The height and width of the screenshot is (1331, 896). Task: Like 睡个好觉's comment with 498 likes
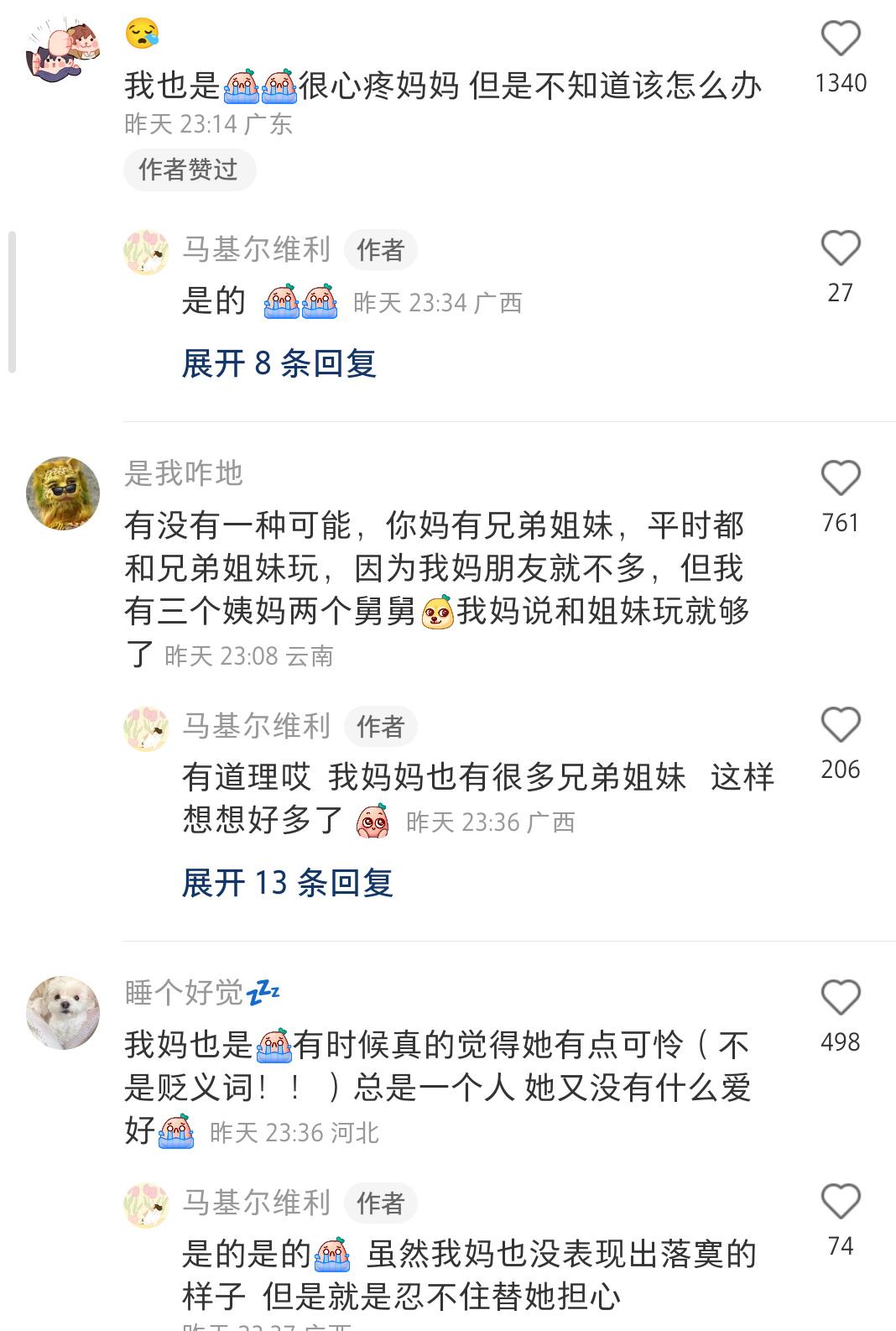point(840,998)
